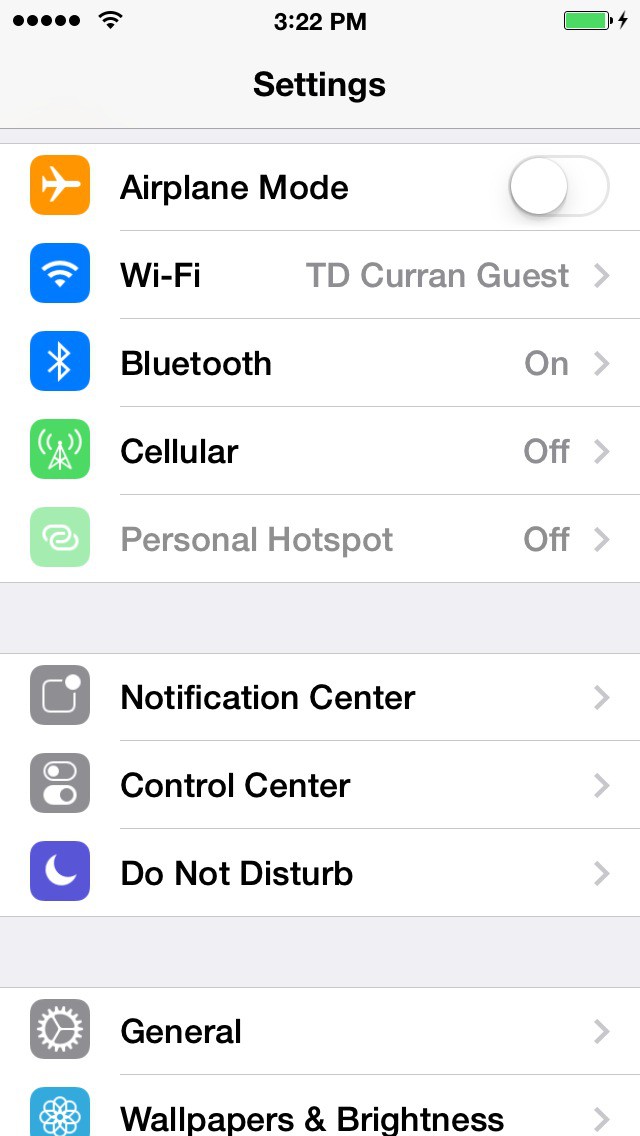Open Wallpapers & Brightness settings
Viewport: 640px width, 1136px height.
point(320,1106)
